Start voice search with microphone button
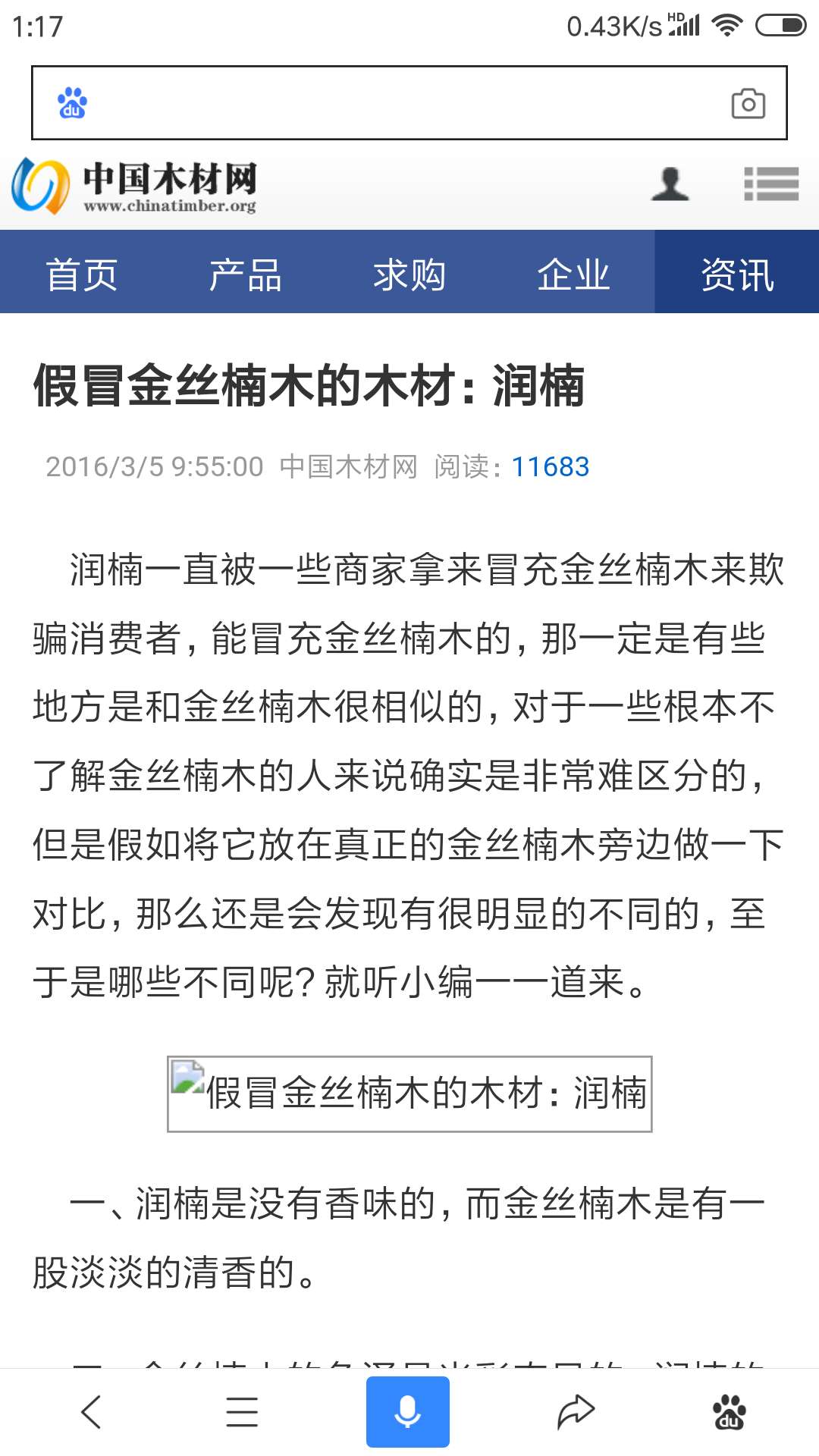819x1456 pixels. point(408,1412)
